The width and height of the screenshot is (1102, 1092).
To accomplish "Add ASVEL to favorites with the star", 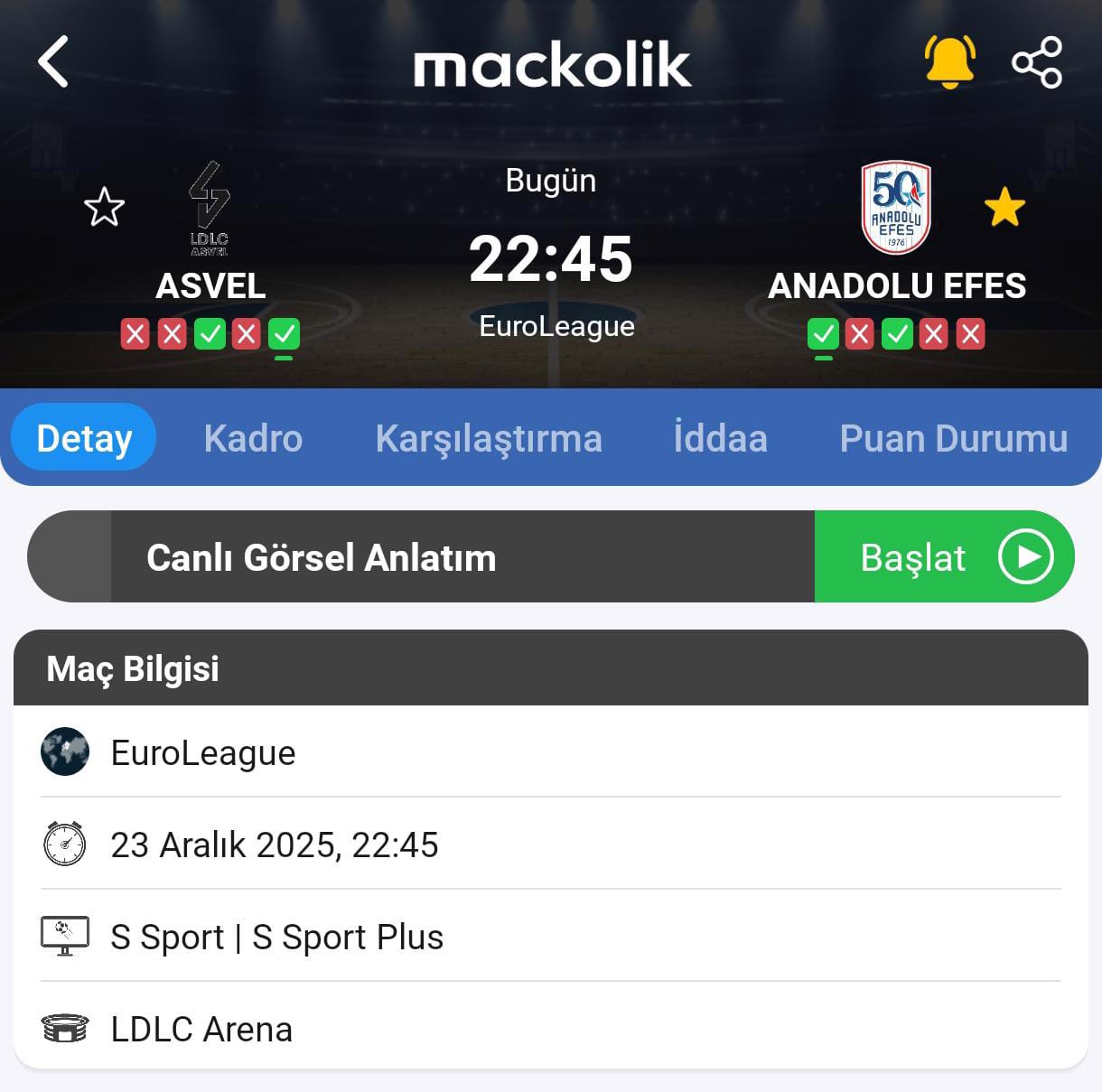I will pyautogui.click(x=104, y=208).
